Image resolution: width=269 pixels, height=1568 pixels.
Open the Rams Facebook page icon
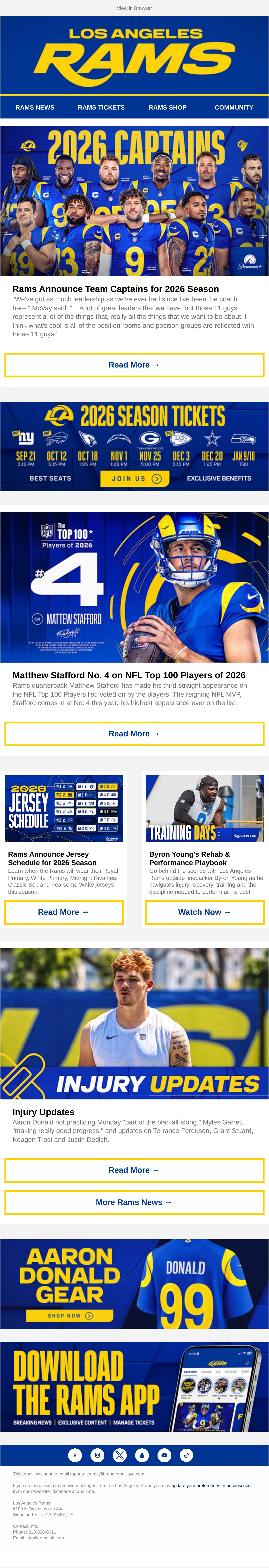[75, 1455]
